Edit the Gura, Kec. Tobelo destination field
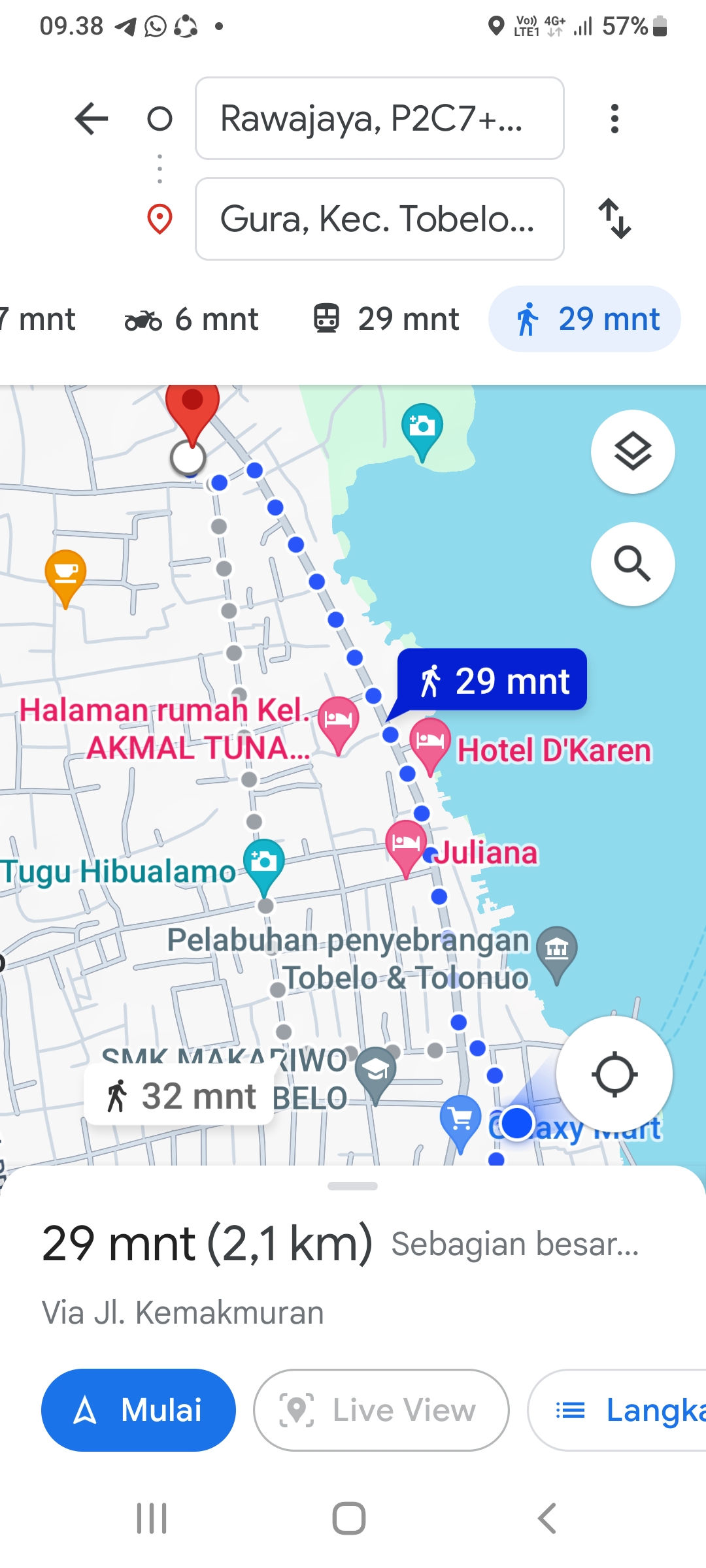The image size is (706, 1568). pos(380,219)
